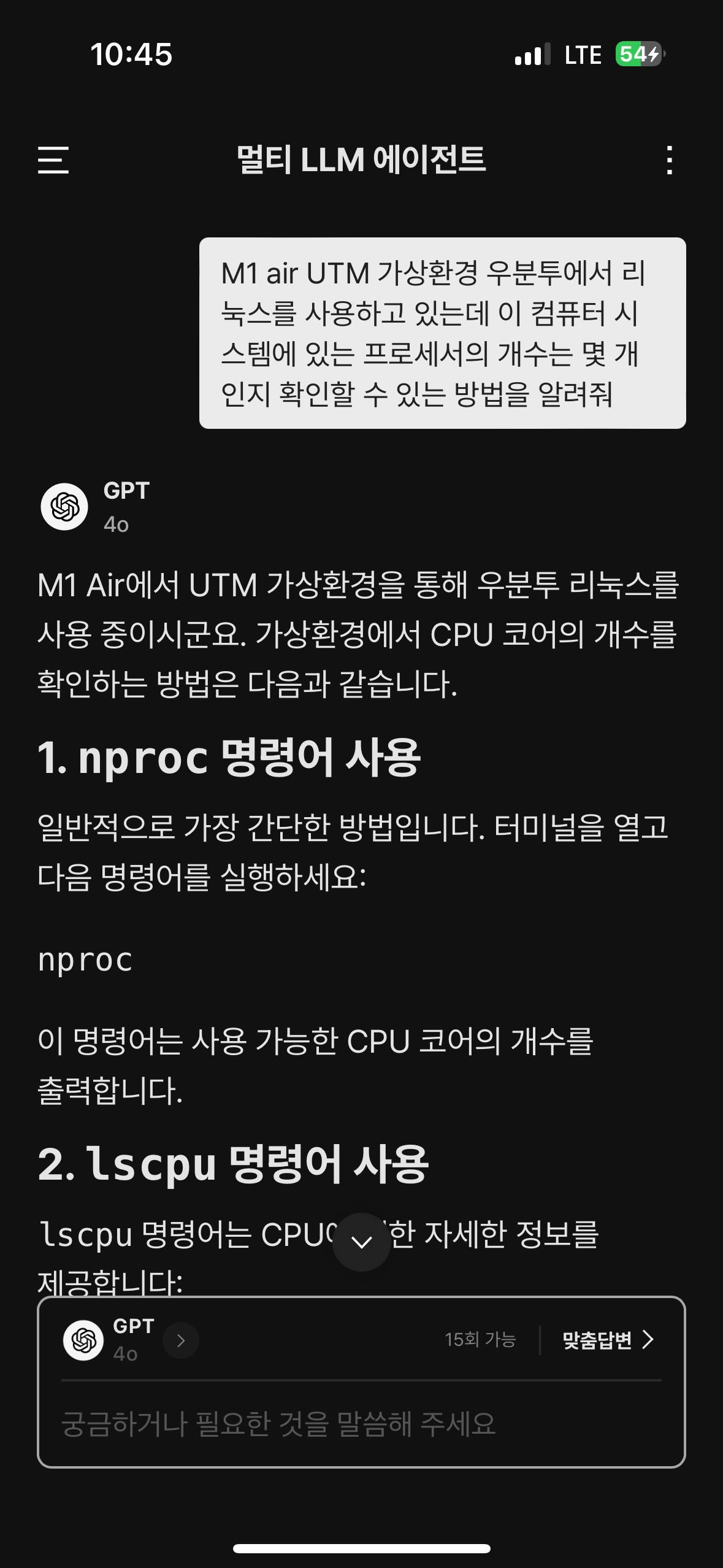This screenshot has height=1568, width=723.
Task: Jump to latest with the down-arrow button
Action: pyautogui.click(x=361, y=1242)
